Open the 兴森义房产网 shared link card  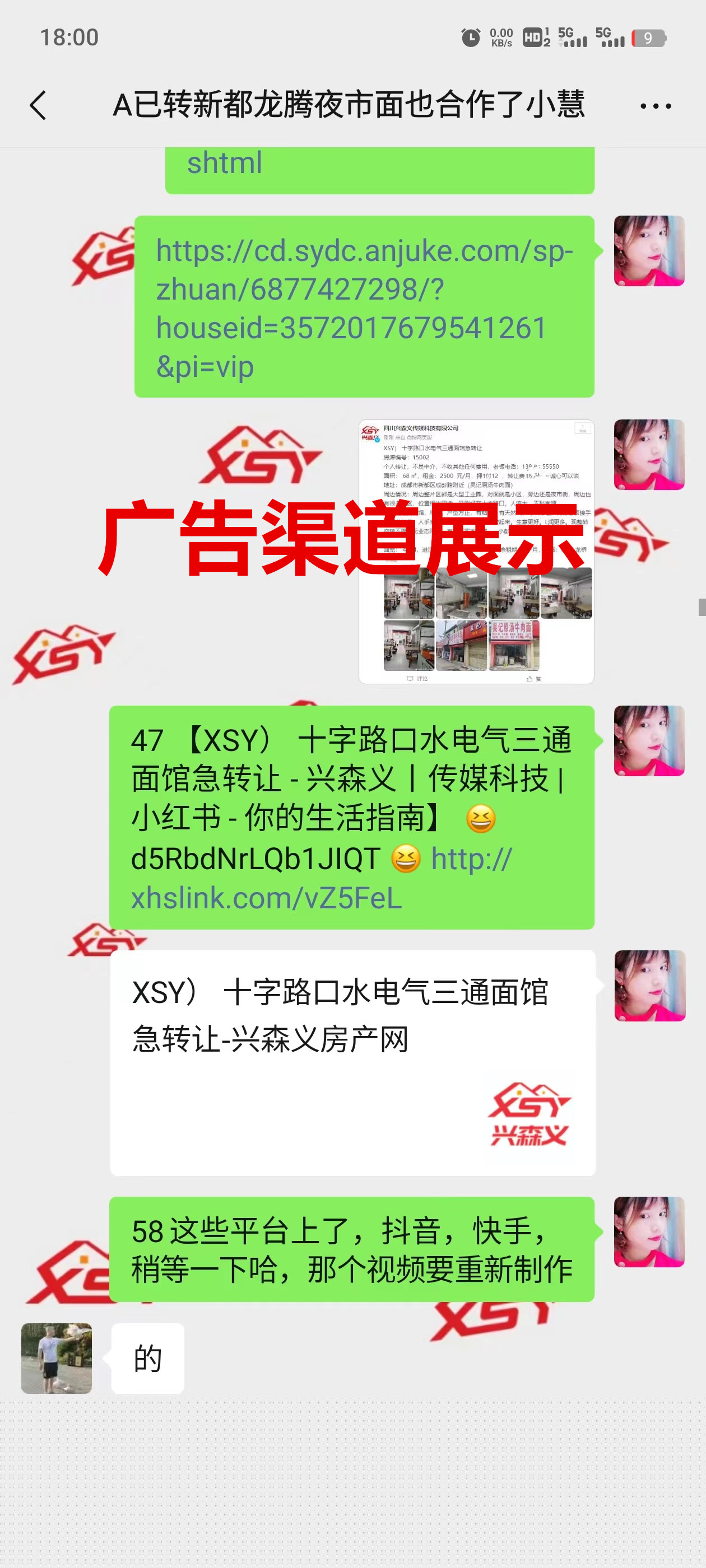coord(352,1062)
